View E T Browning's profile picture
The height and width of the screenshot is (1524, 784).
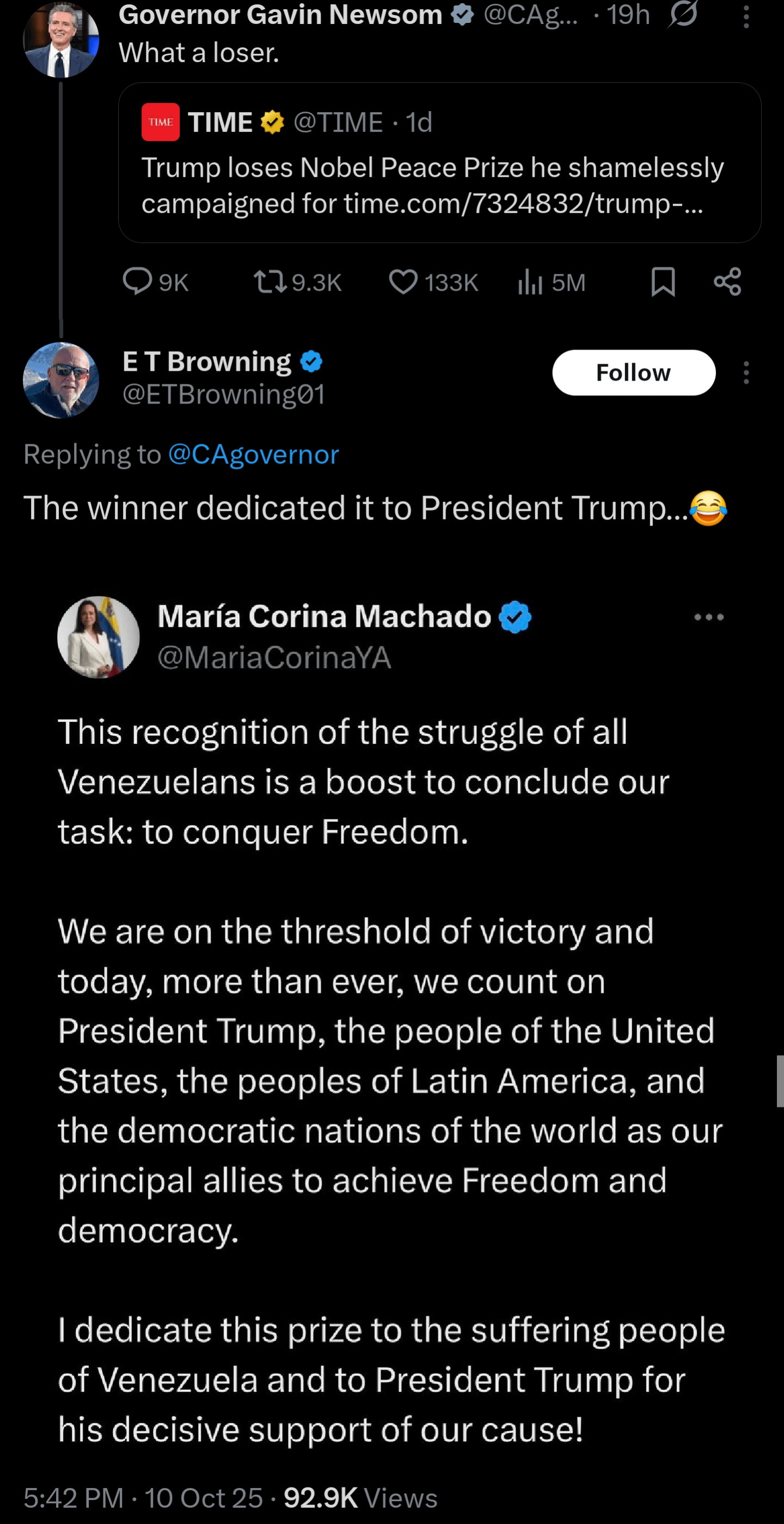[x=61, y=380]
